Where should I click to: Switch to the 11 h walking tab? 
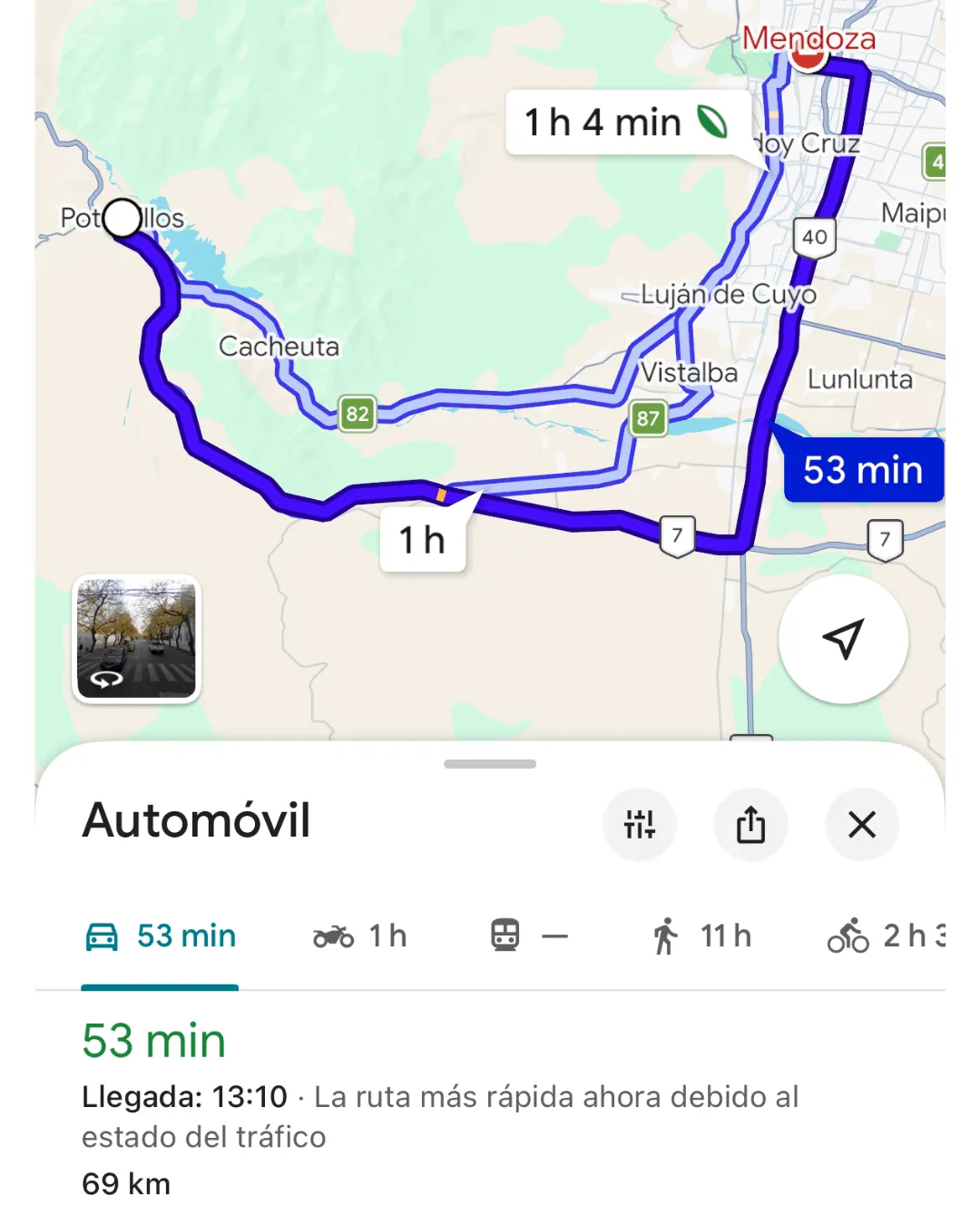(x=698, y=936)
